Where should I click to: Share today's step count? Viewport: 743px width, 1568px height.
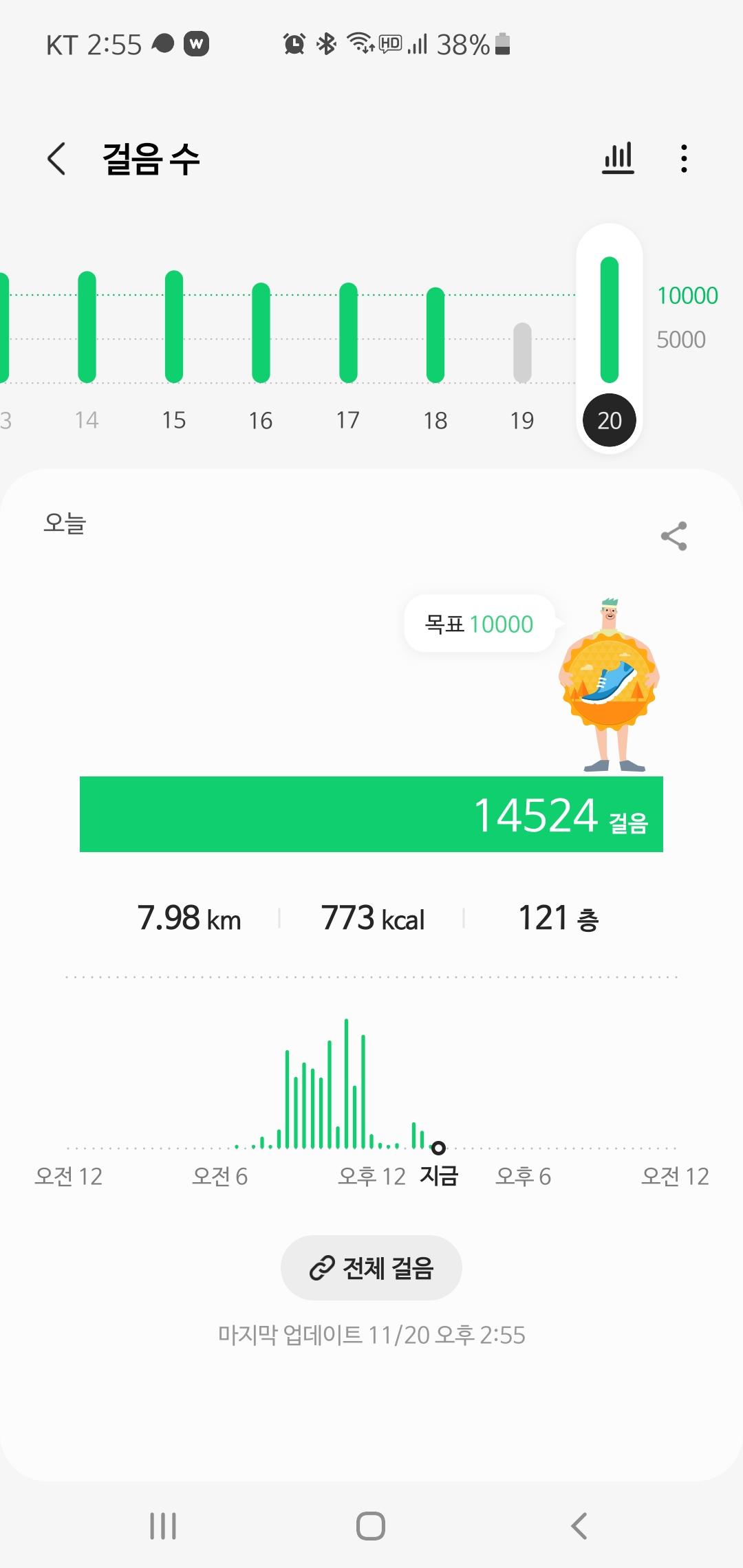pos(674,536)
